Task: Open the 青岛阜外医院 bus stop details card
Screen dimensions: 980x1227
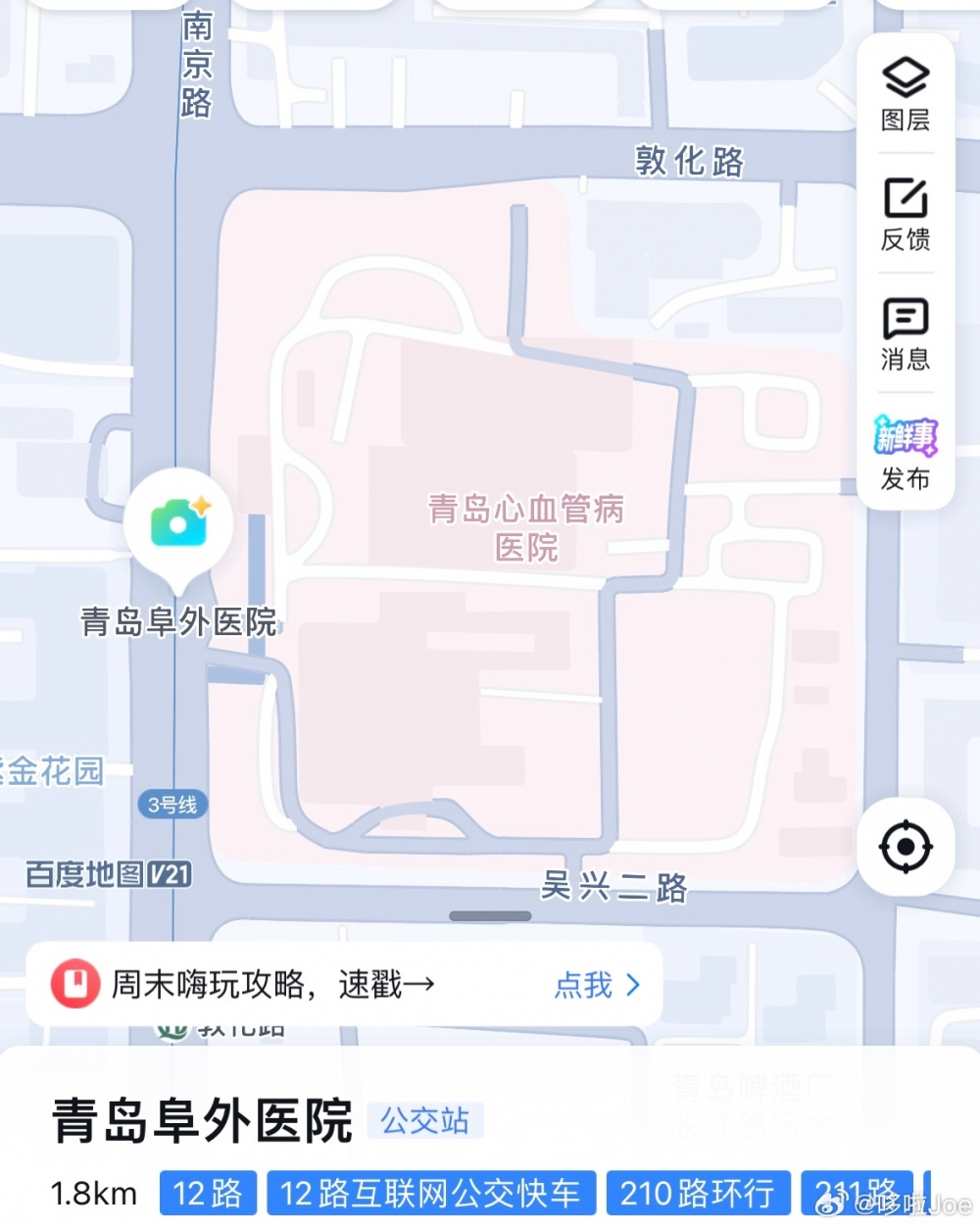Action: (x=202, y=1121)
